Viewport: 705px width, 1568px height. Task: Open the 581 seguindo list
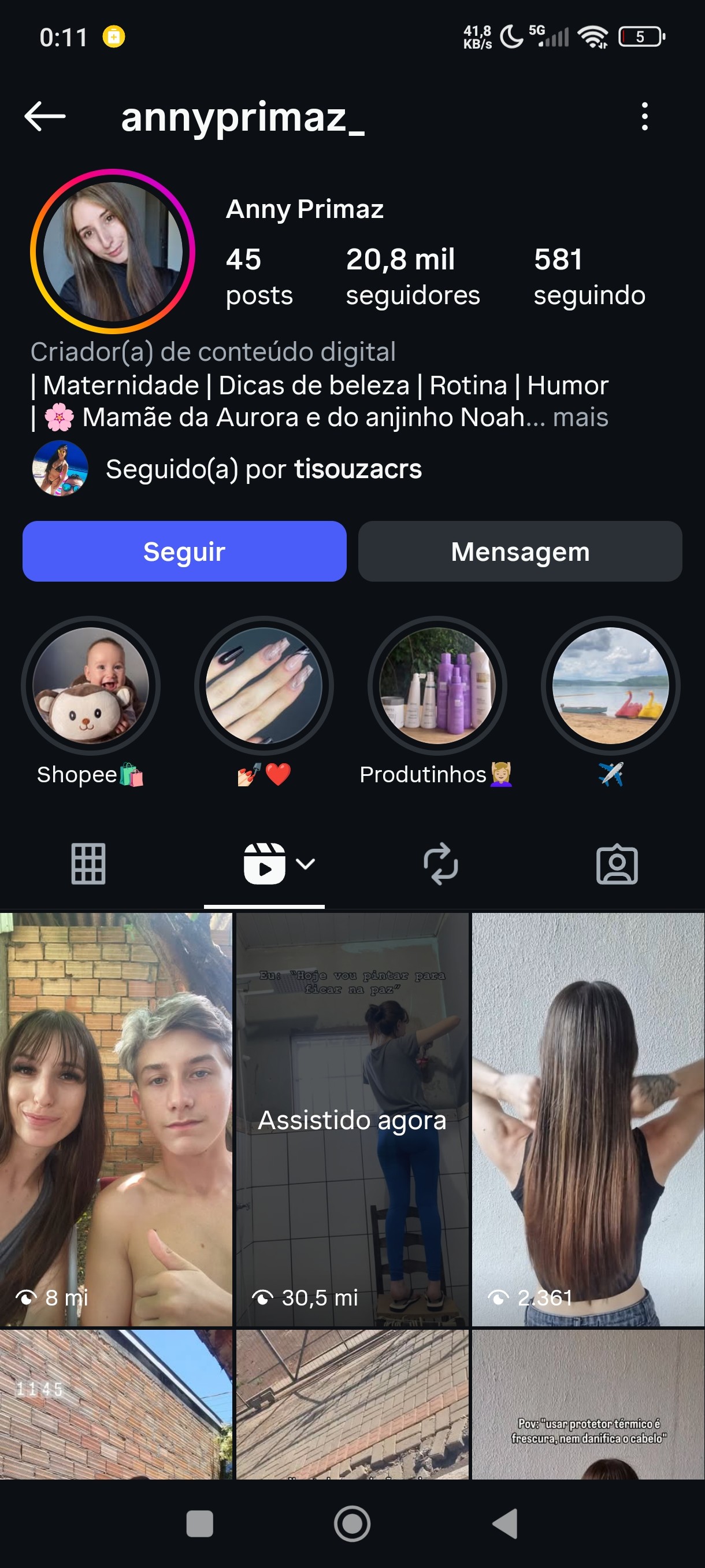(x=589, y=276)
